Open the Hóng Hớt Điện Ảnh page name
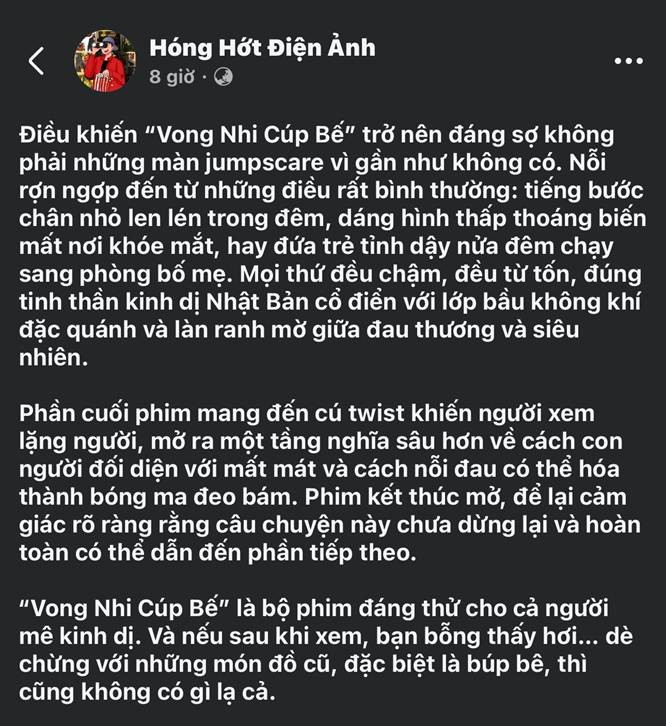This screenshot has height=726, width=666. [261, 47]
